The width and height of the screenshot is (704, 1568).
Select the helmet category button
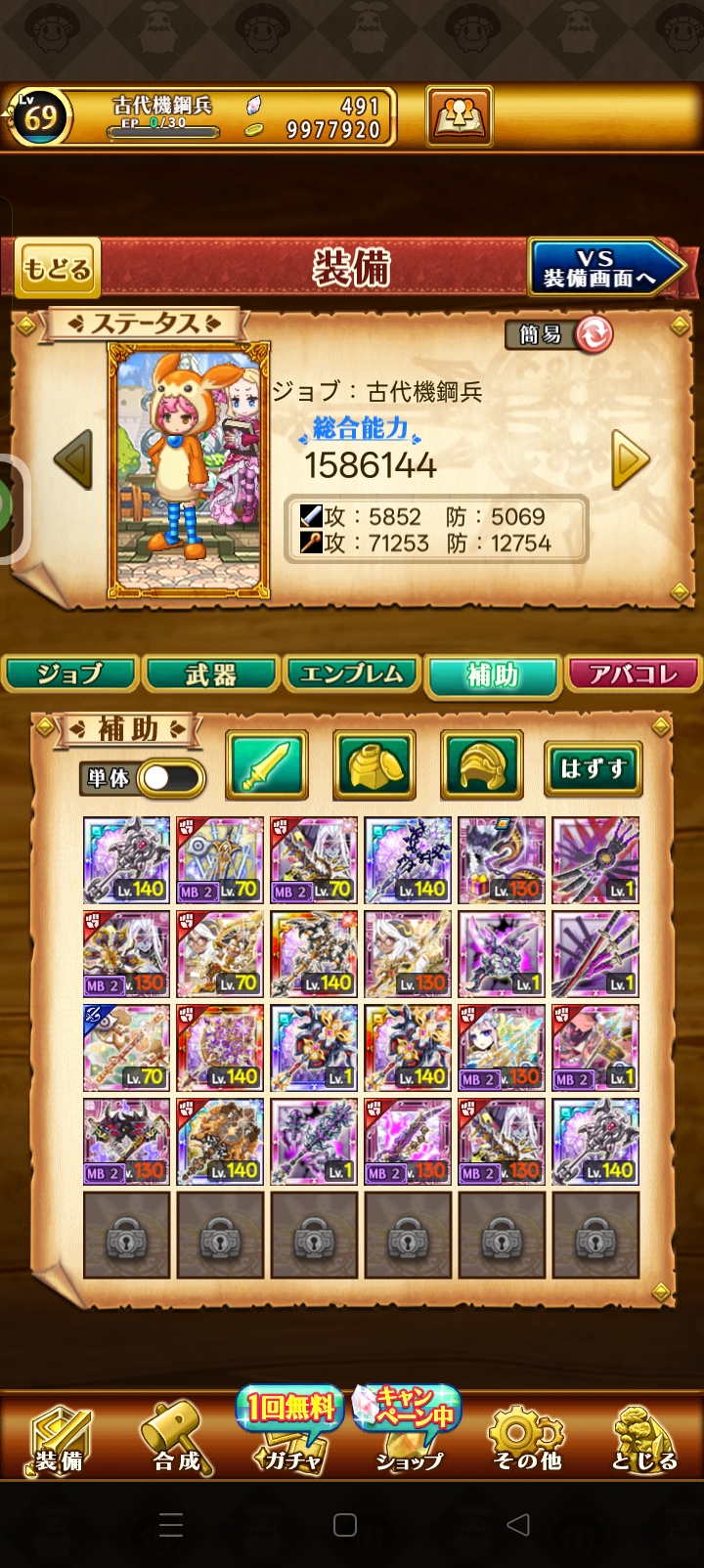coord(482,765)
